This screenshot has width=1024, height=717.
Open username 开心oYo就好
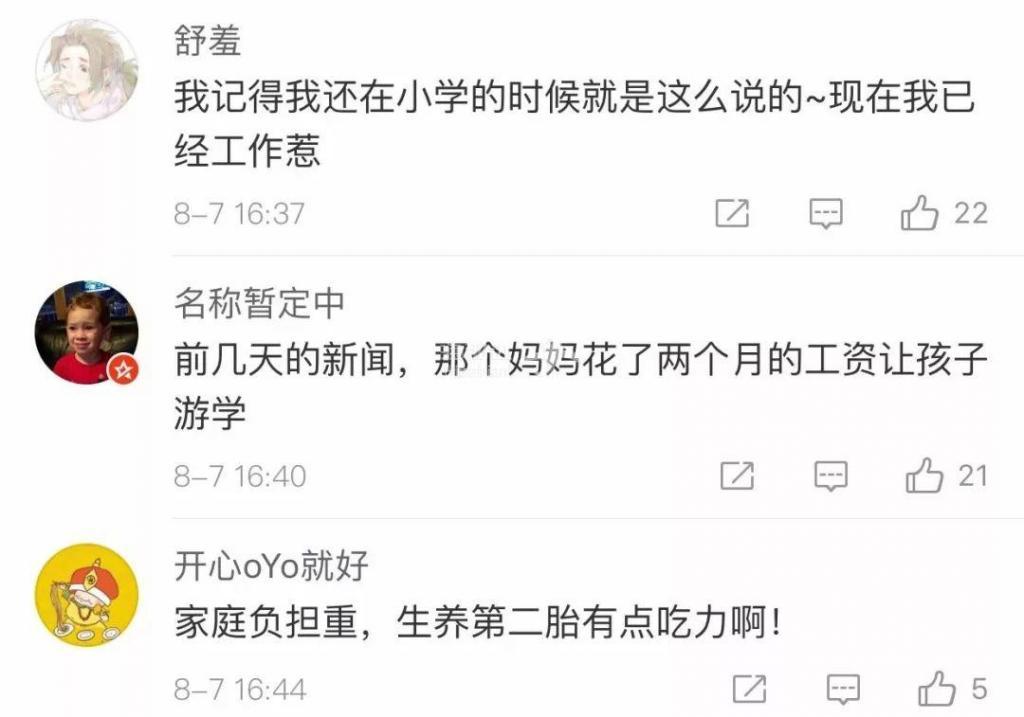pyautogui.click(x=271, y=566)
